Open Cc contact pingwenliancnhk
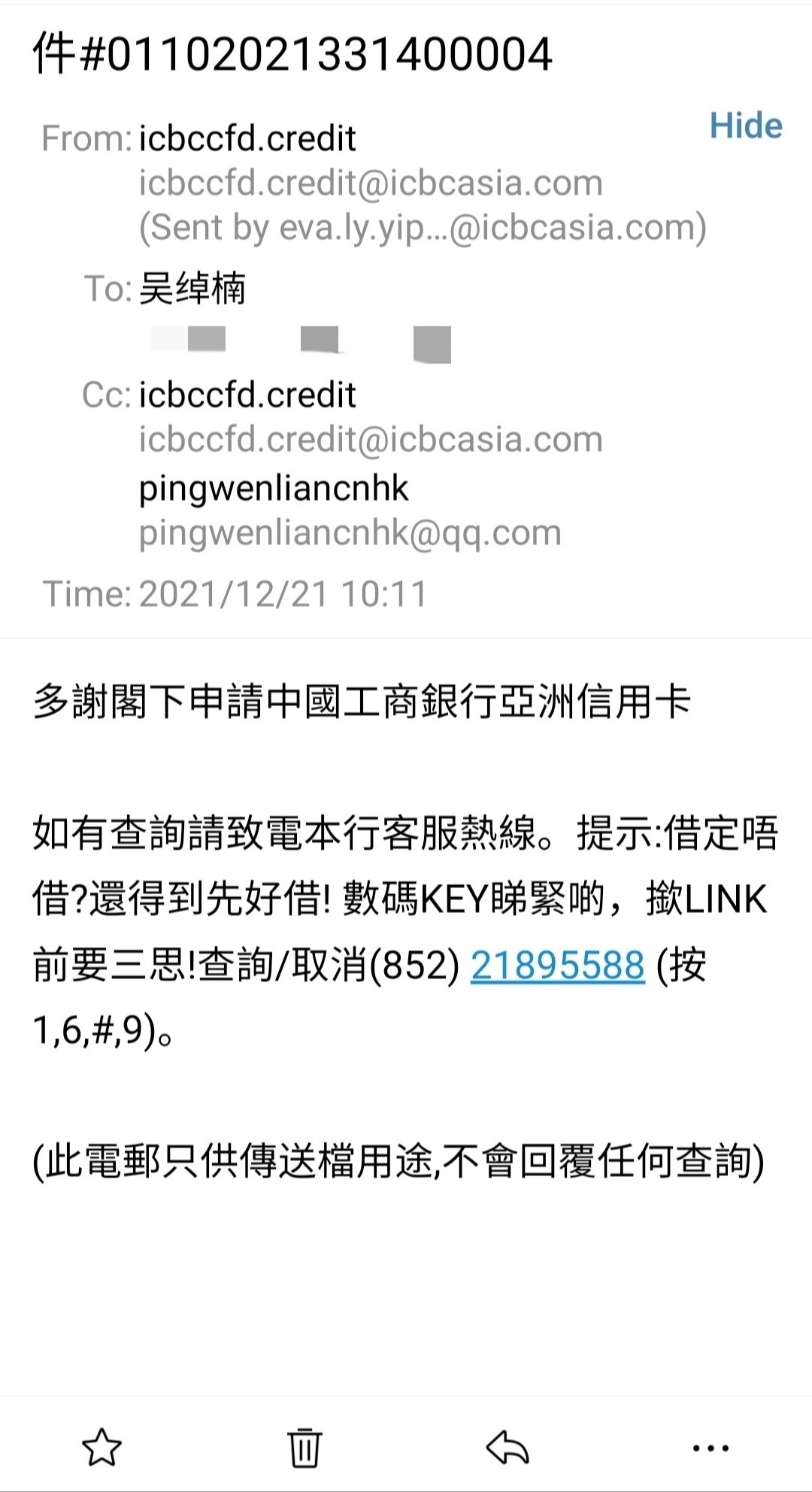The image size is (812, 1492). click(273, 489)
